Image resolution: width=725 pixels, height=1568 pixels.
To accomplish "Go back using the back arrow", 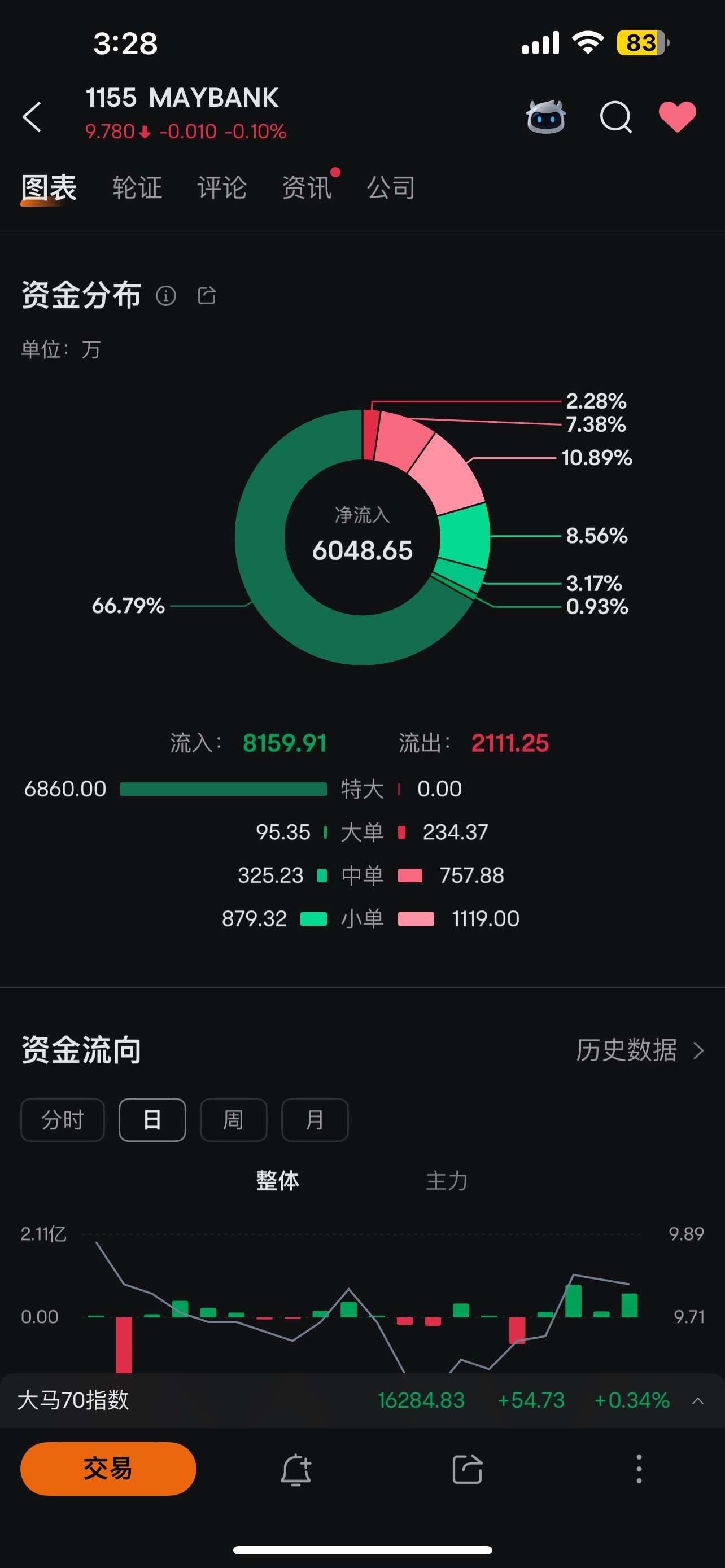I will pyautogui.click(x=32, y=117).
